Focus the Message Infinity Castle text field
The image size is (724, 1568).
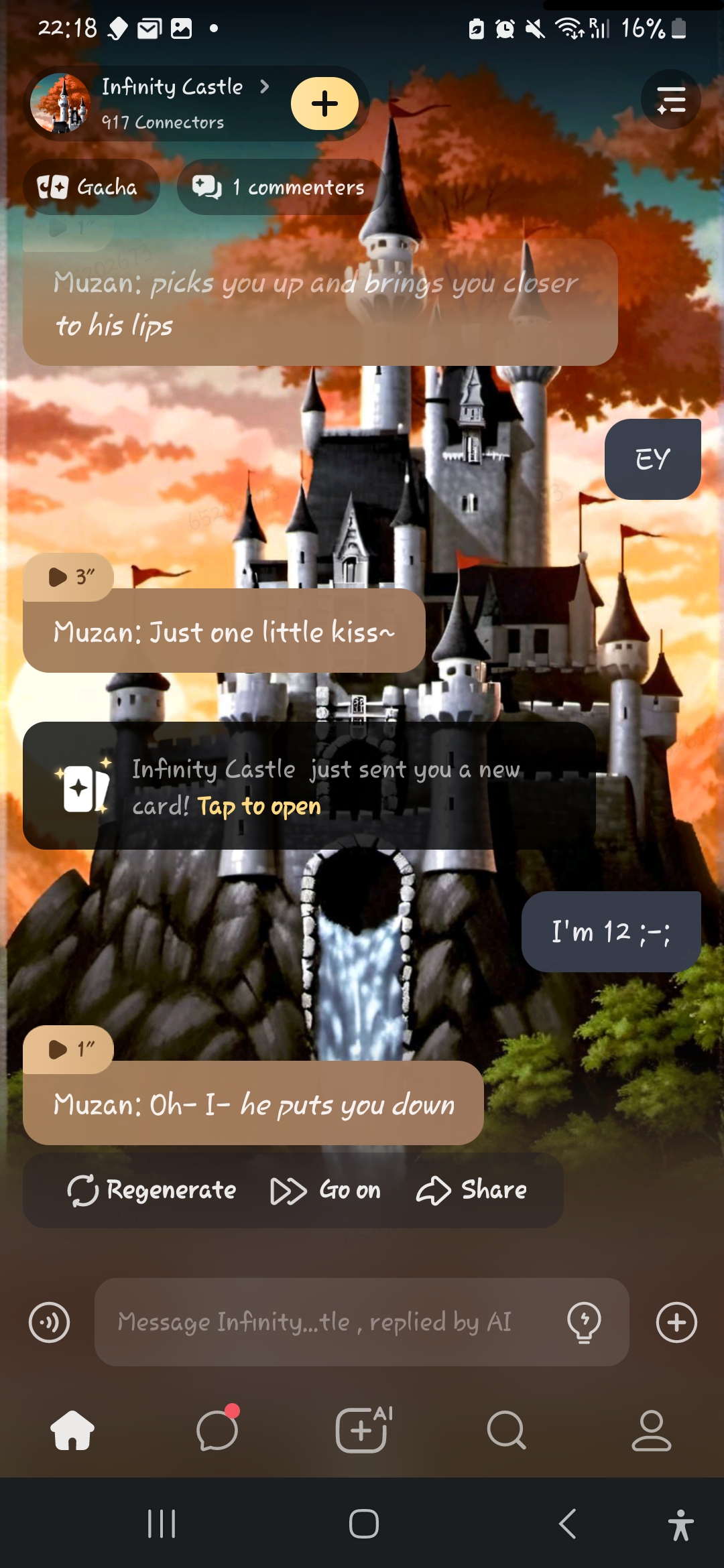tap(322, 1323)
